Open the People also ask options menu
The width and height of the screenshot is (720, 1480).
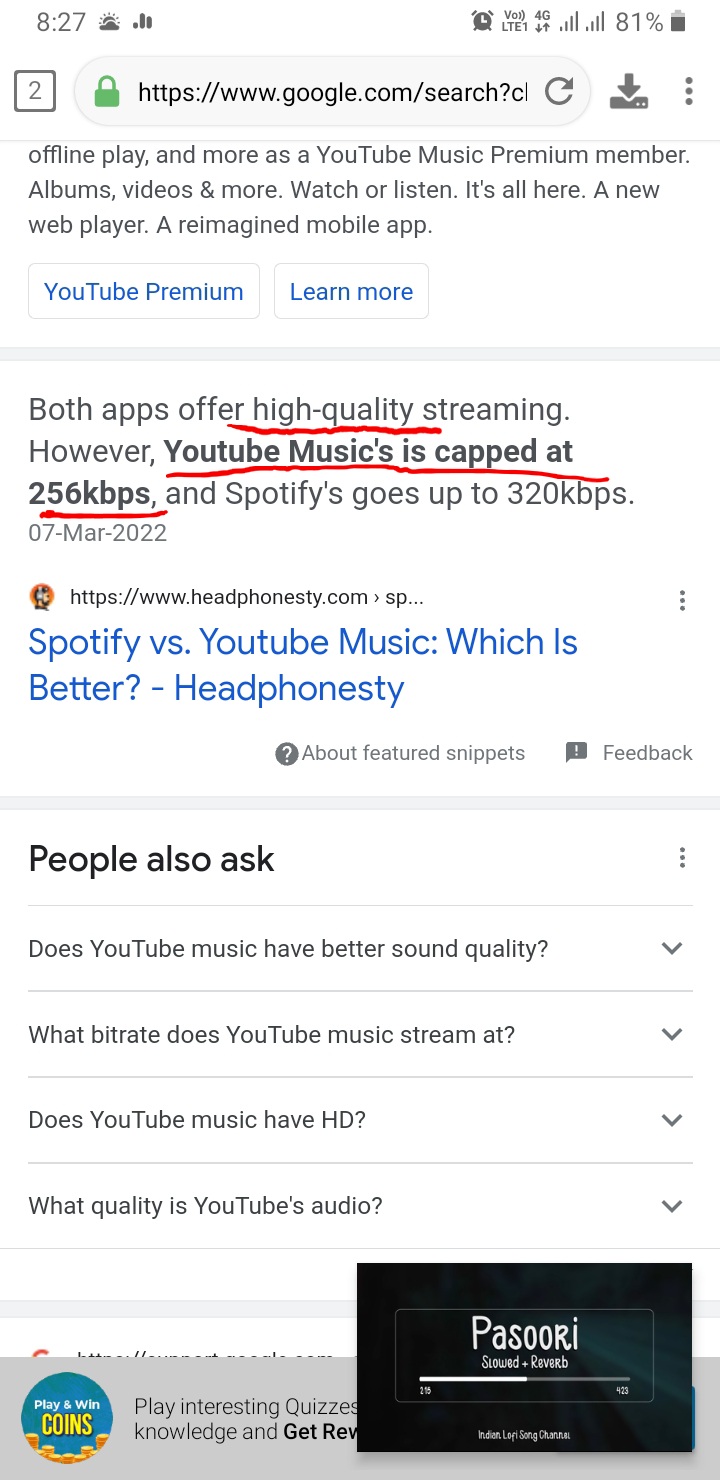682,858
